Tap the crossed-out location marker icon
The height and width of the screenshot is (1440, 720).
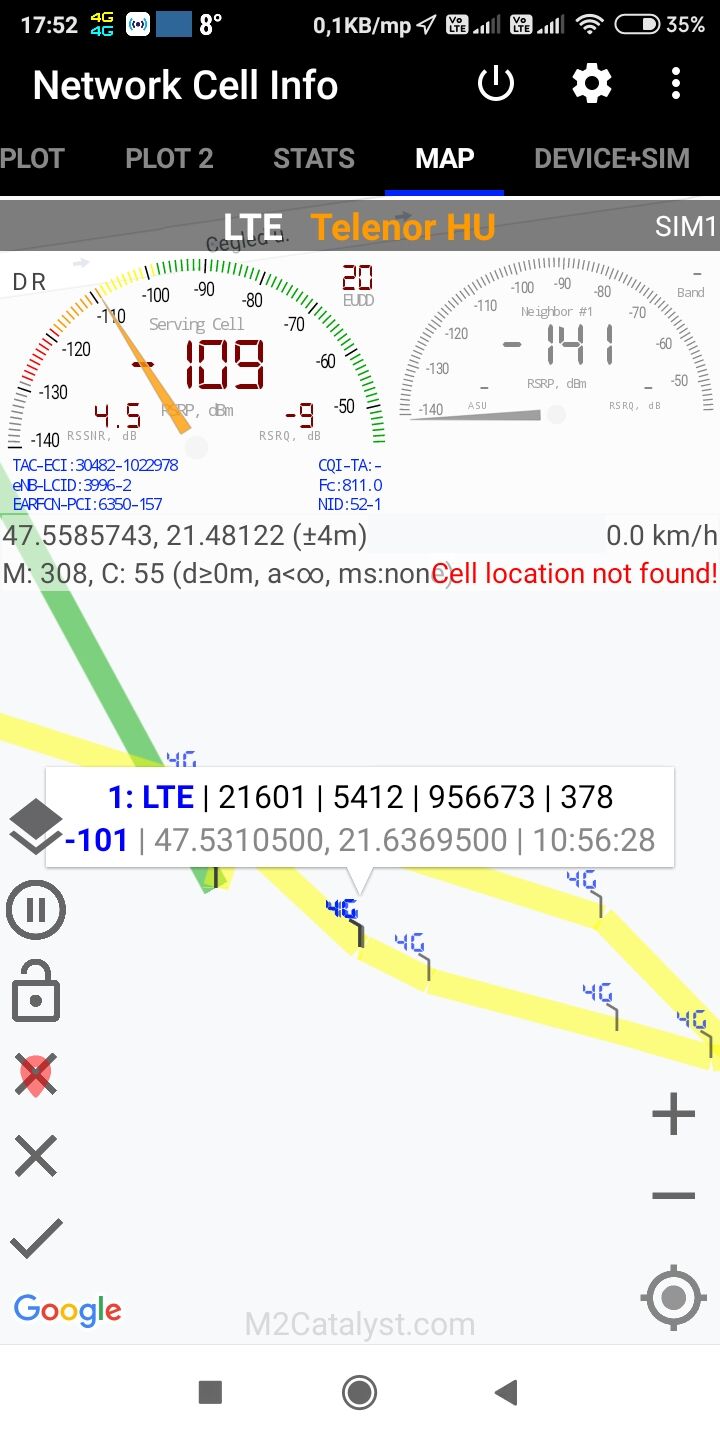pos(36,1075)
